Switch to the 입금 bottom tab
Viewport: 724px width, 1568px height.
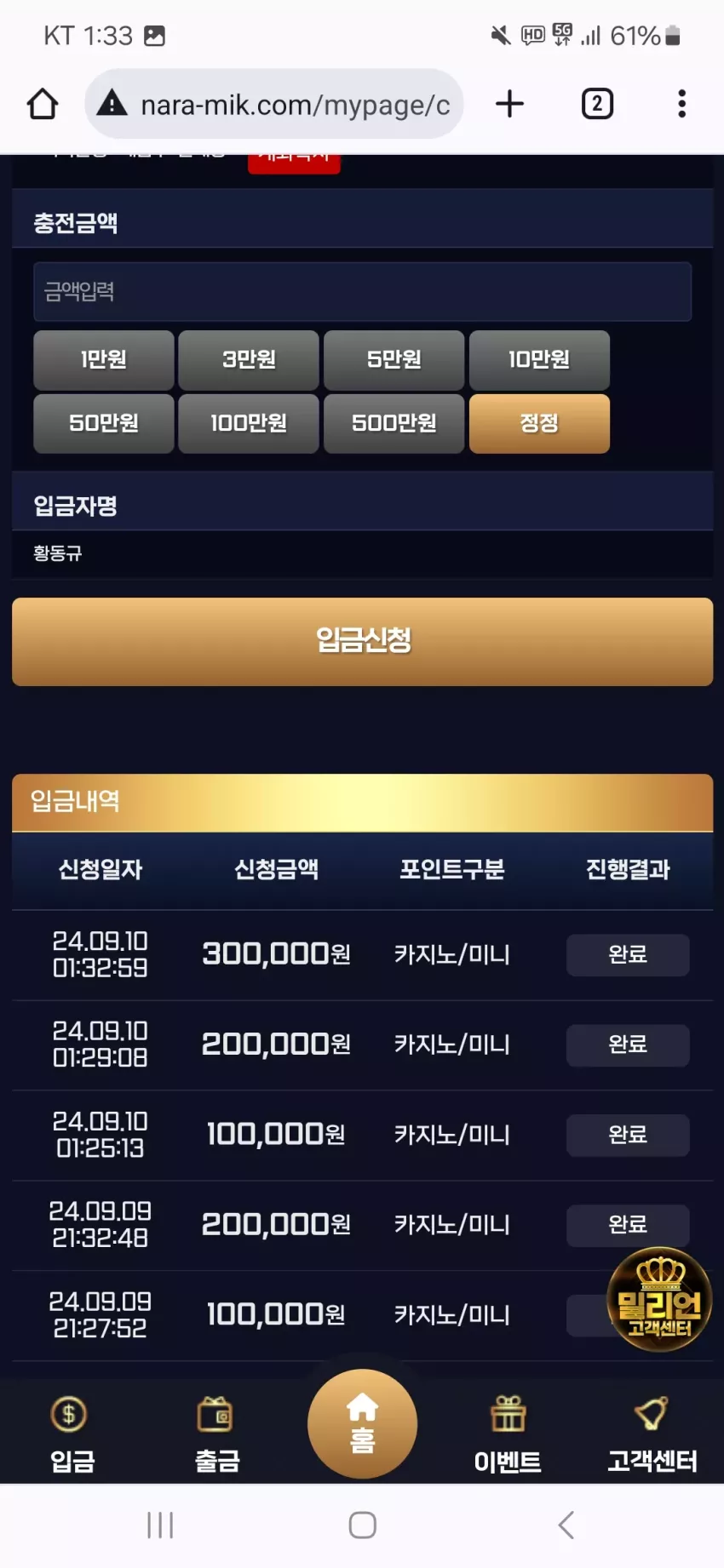[x=72, y=1435]
